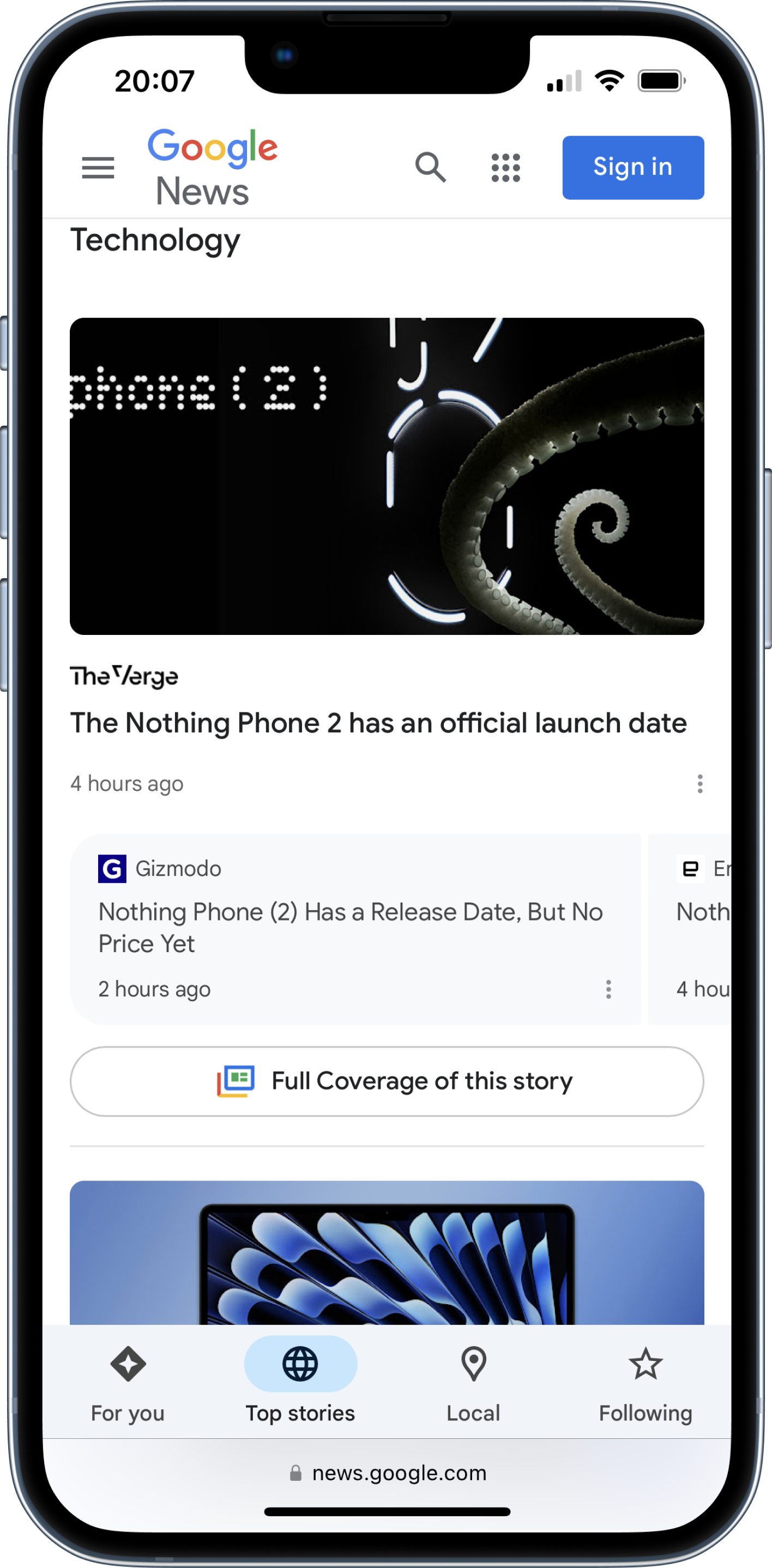Read The Verge's Nothing Phone 2 headline
Viewport: 772px width, 1568px height.
tap(378, 723)
